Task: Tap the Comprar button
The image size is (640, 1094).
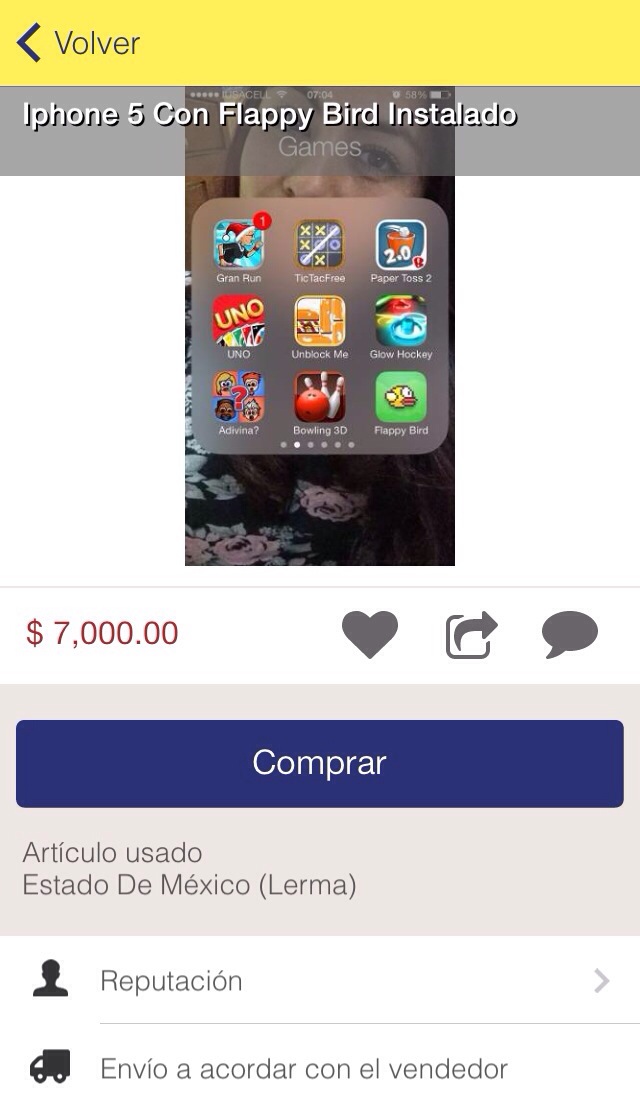Action: click(x=320, y=763)
